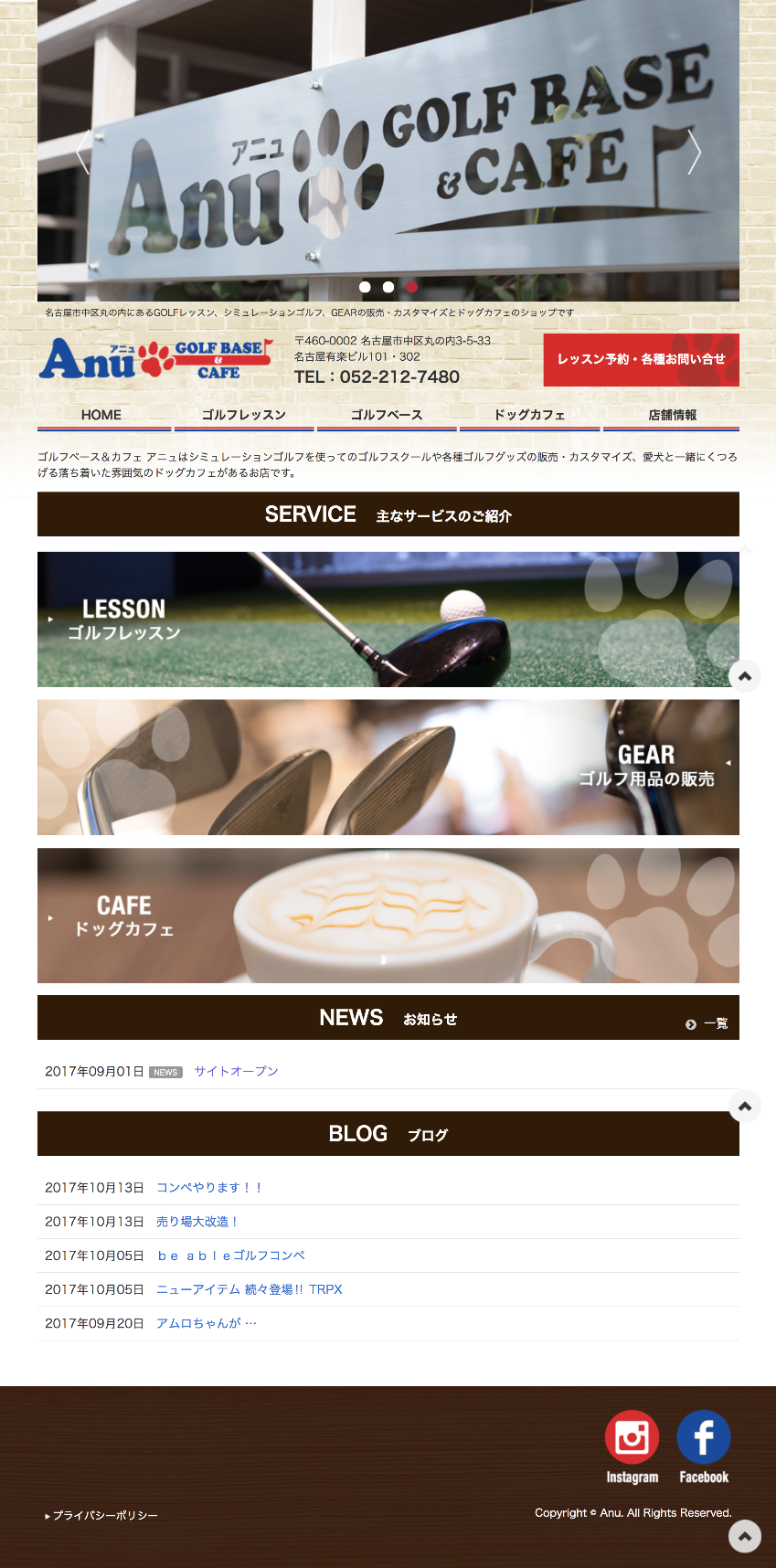Viewport: 776px width, 1568px height.
Task: Open the ゴルフレッスン menu tab
Action: [x=244, y=415]
